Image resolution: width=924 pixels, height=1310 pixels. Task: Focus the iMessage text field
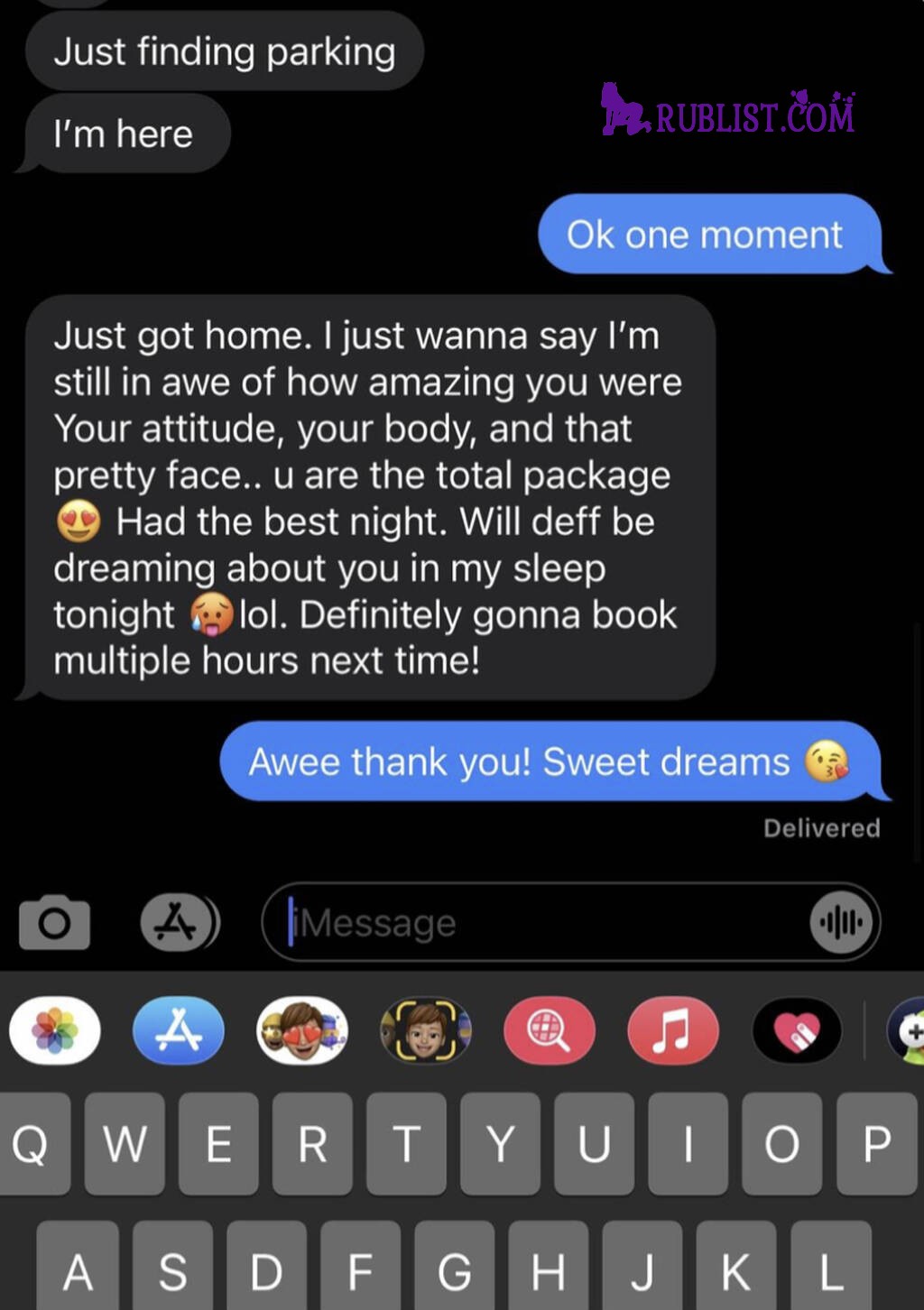(541, 922)
